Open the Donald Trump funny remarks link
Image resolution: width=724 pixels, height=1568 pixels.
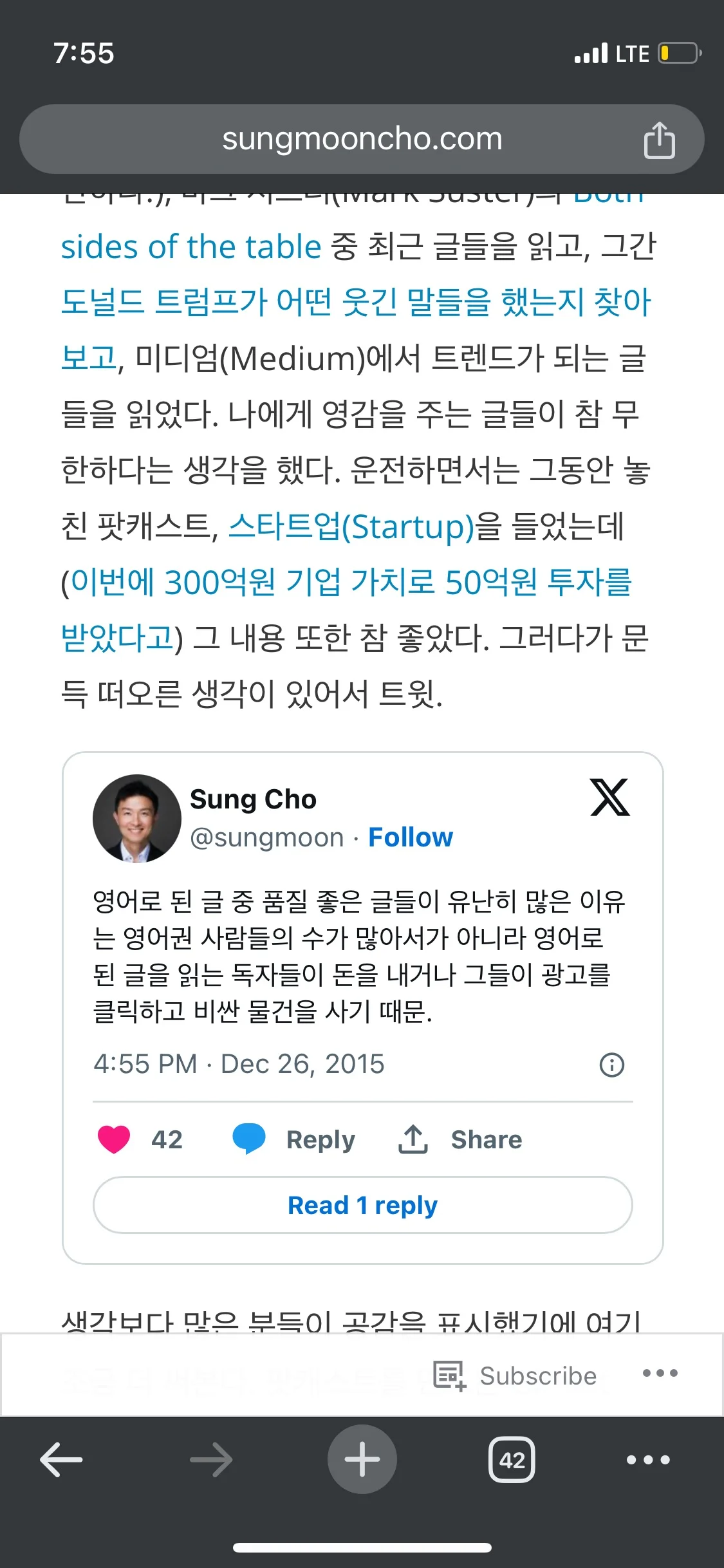[x=356, y=303]
